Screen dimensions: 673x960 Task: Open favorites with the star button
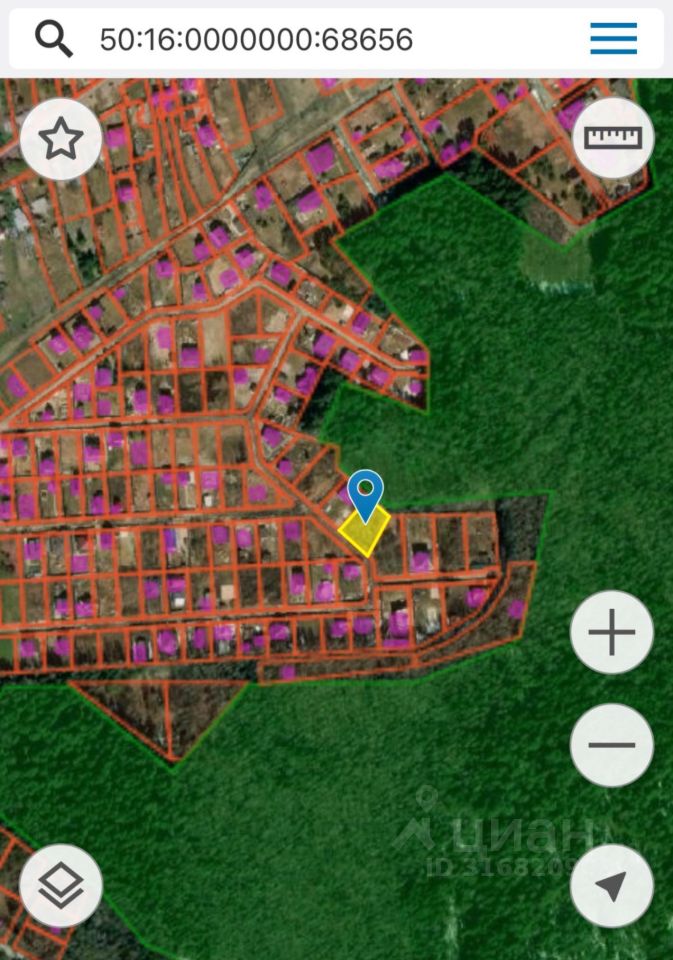(61, 140)
